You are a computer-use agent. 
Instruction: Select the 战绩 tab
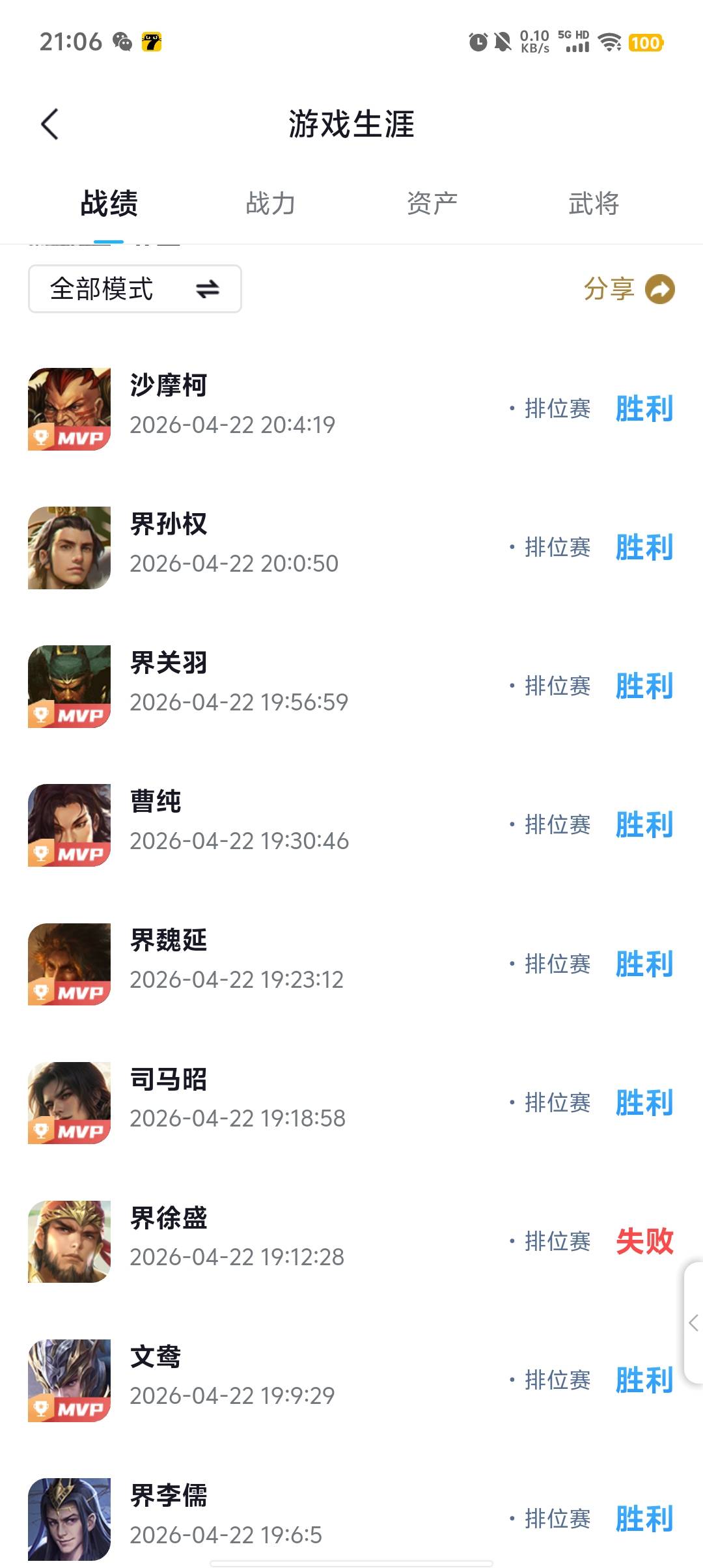(109, 204)
